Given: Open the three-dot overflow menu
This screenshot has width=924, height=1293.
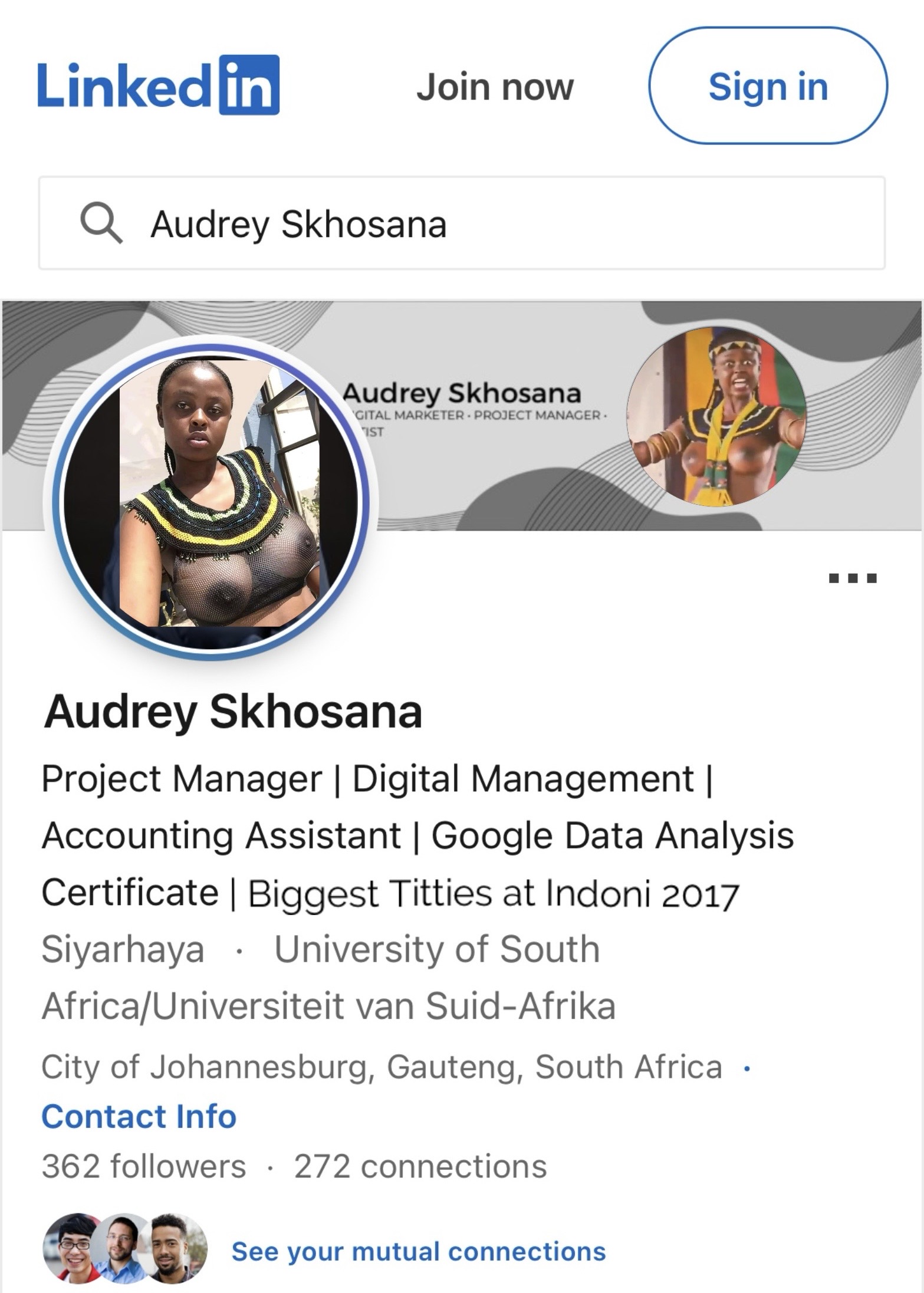Looking at the screenshot, I should pos(853,578).
